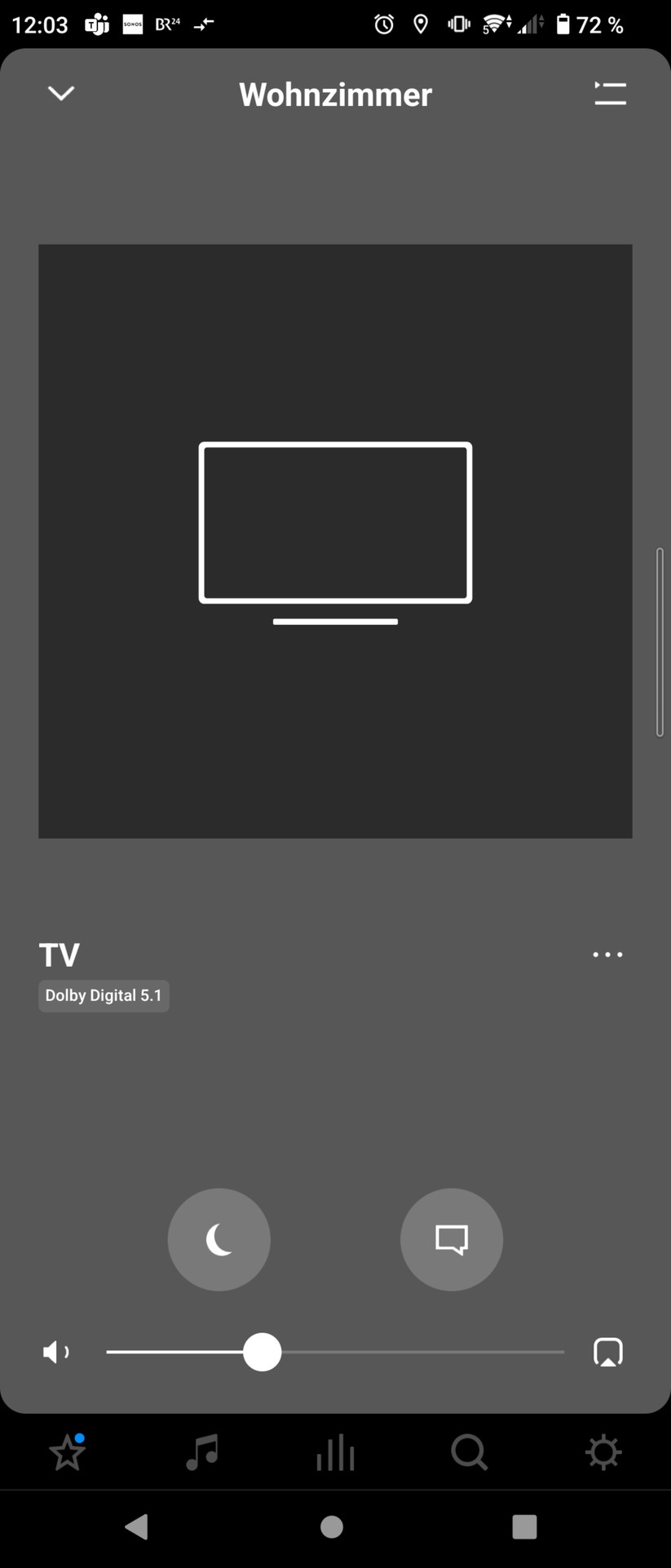Collapse the Now Playing screen with the chevron
The width and height of the screenshot is (671, 1568).
click(60, 94)
